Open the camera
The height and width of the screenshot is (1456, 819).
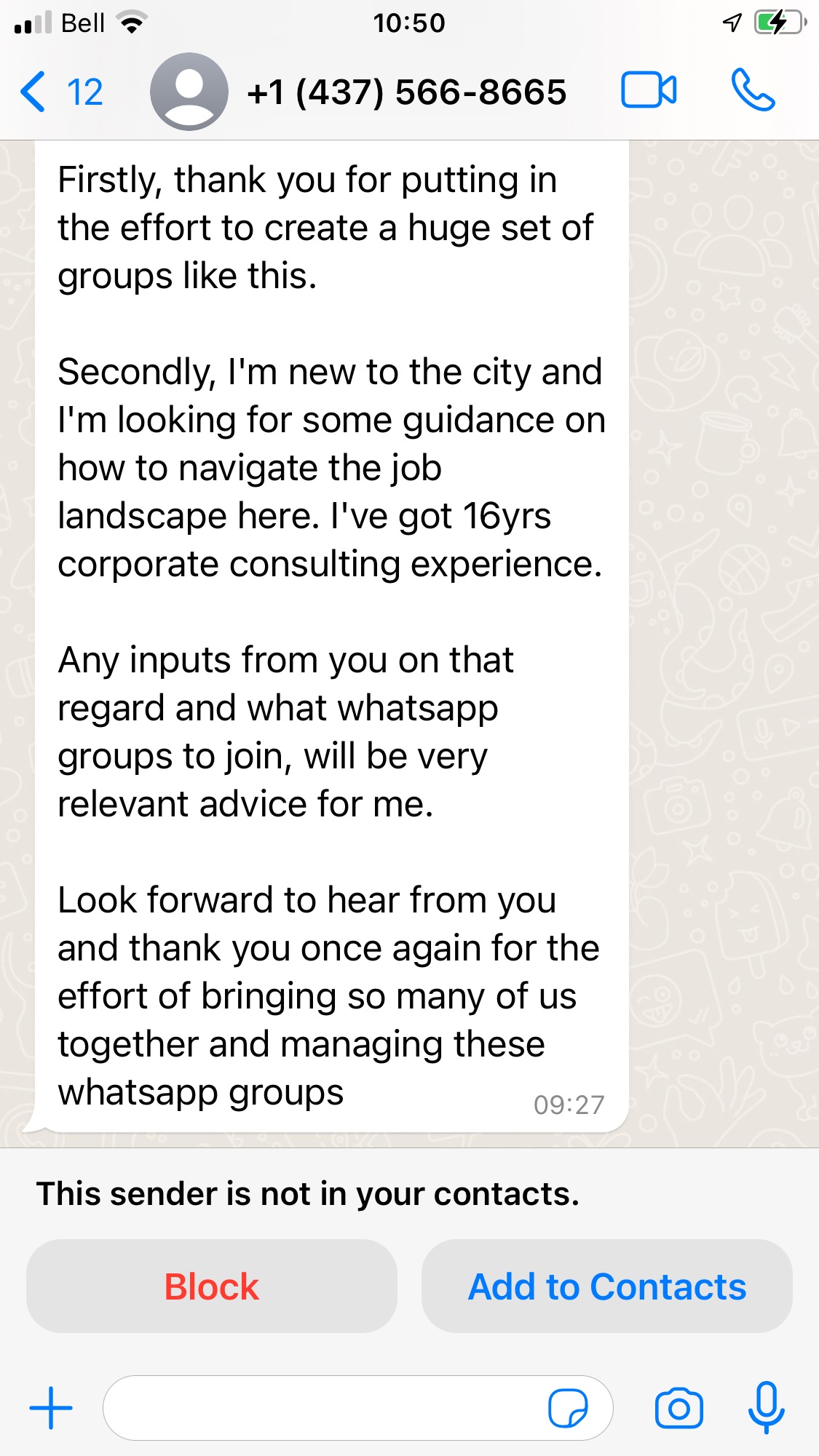coord(678,1409)
